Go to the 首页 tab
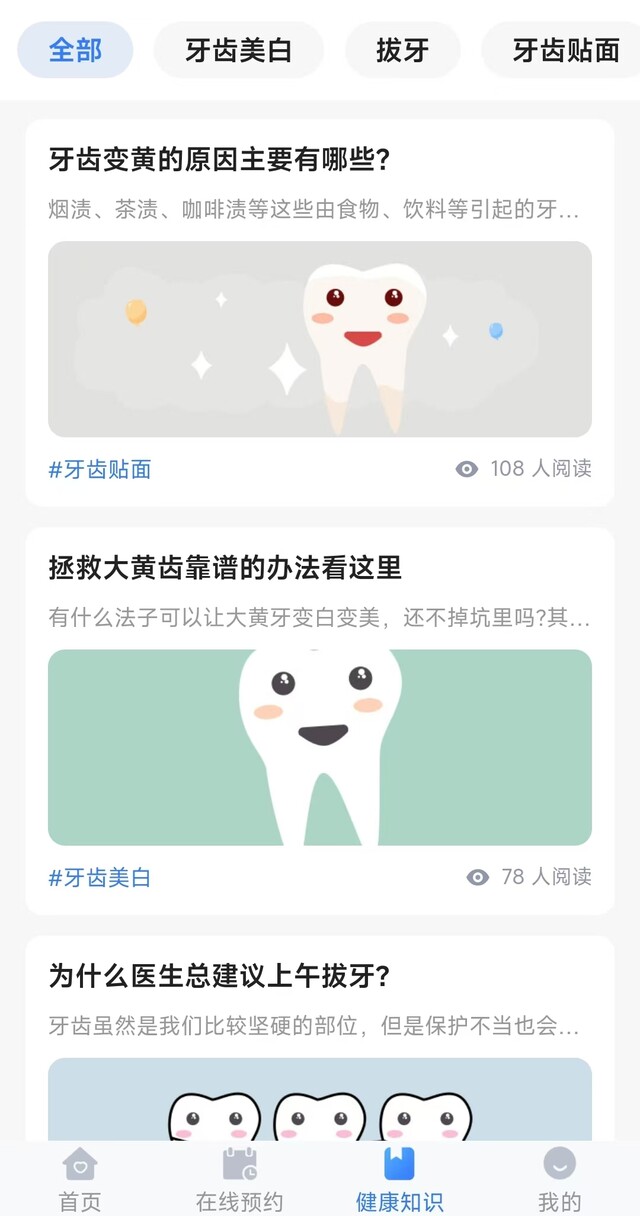 80,1178
